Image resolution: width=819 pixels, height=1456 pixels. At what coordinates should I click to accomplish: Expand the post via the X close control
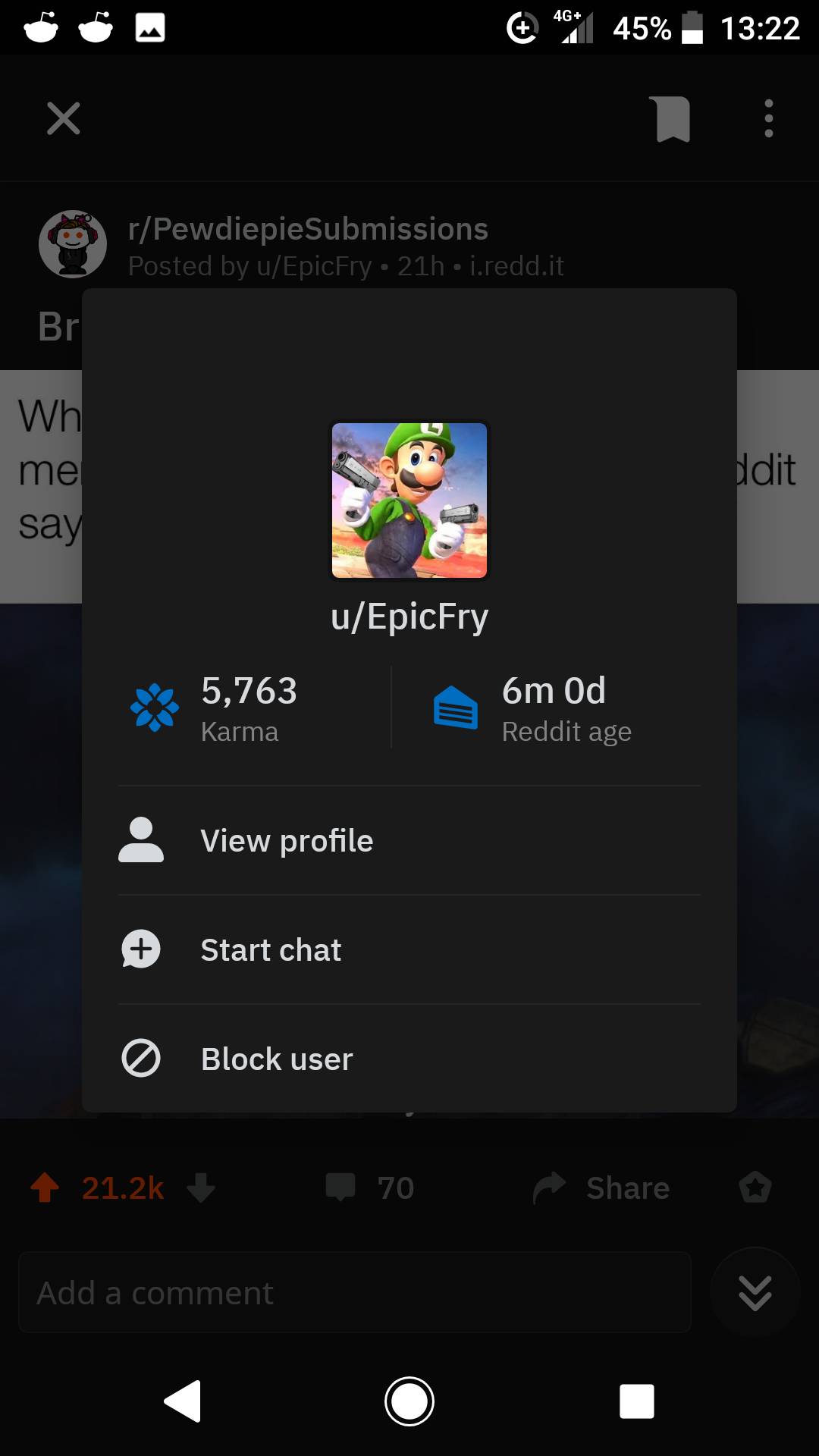[x=63, y=118]
